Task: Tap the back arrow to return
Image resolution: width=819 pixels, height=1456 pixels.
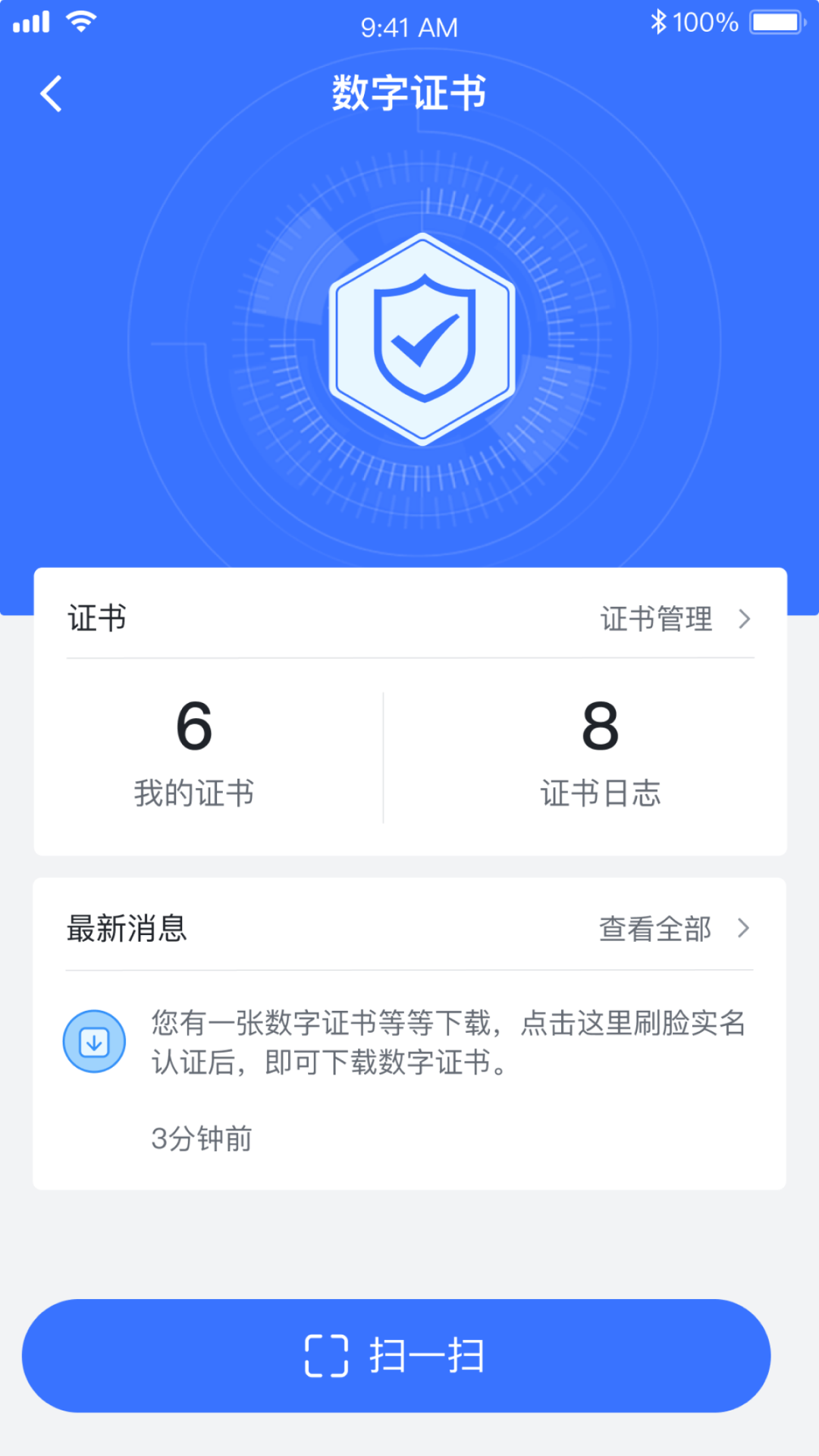Action: click(x=51, y=93)
